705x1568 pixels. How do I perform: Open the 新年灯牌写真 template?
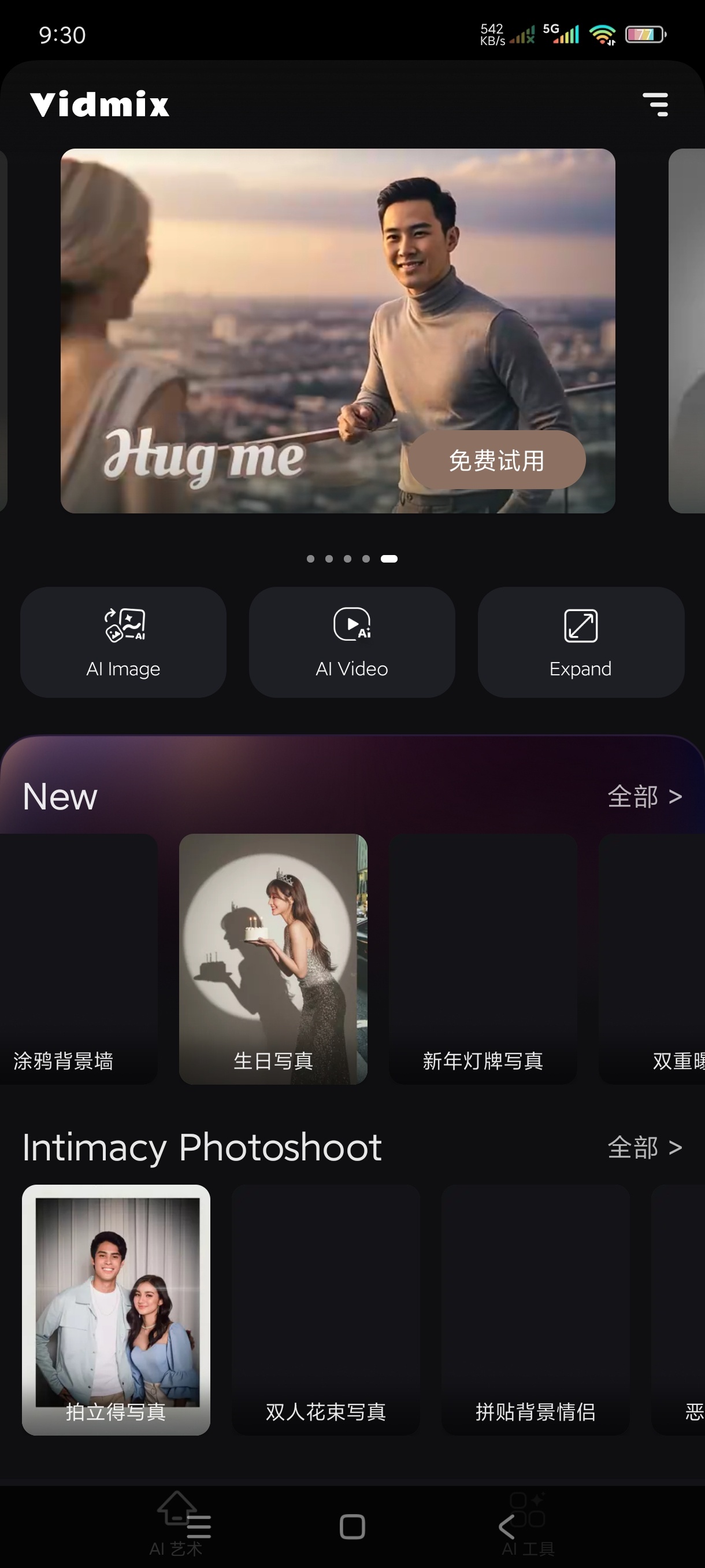pyautogui.click(x=483, y=959)
